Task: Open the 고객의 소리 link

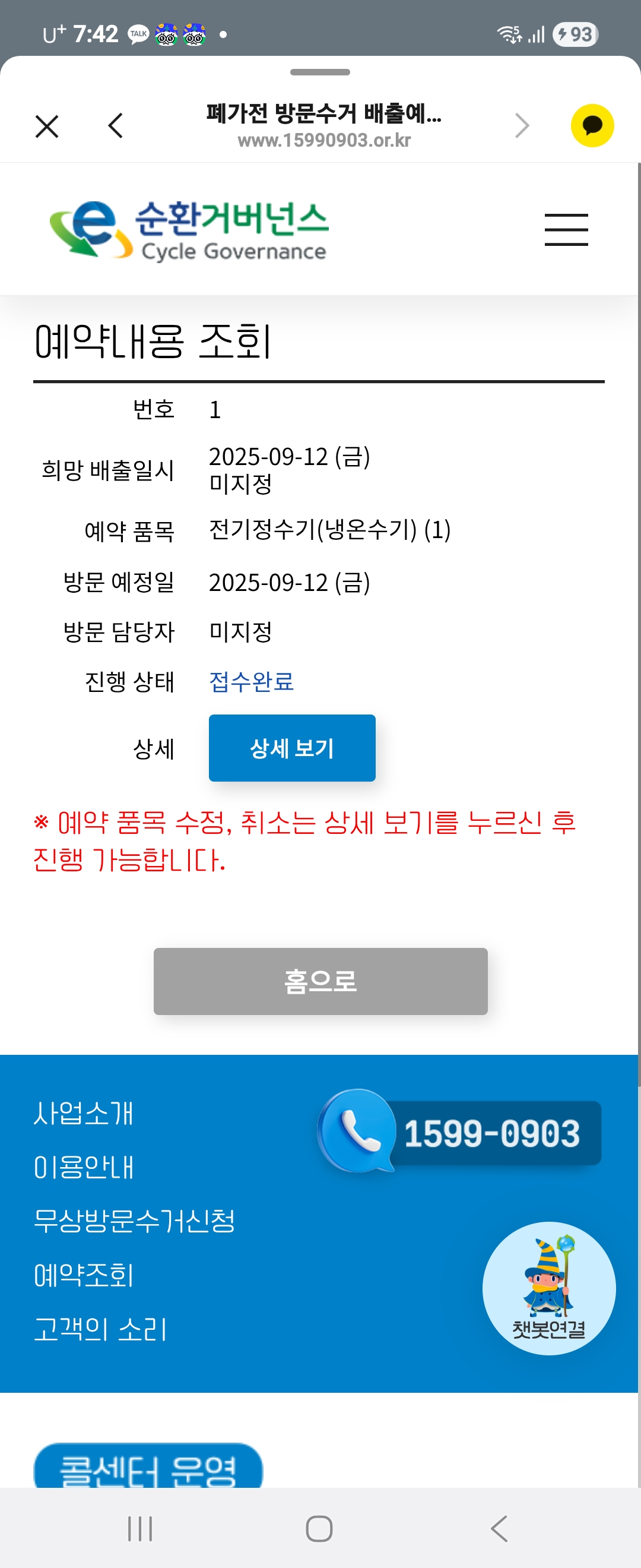Action: (100, 1328)
